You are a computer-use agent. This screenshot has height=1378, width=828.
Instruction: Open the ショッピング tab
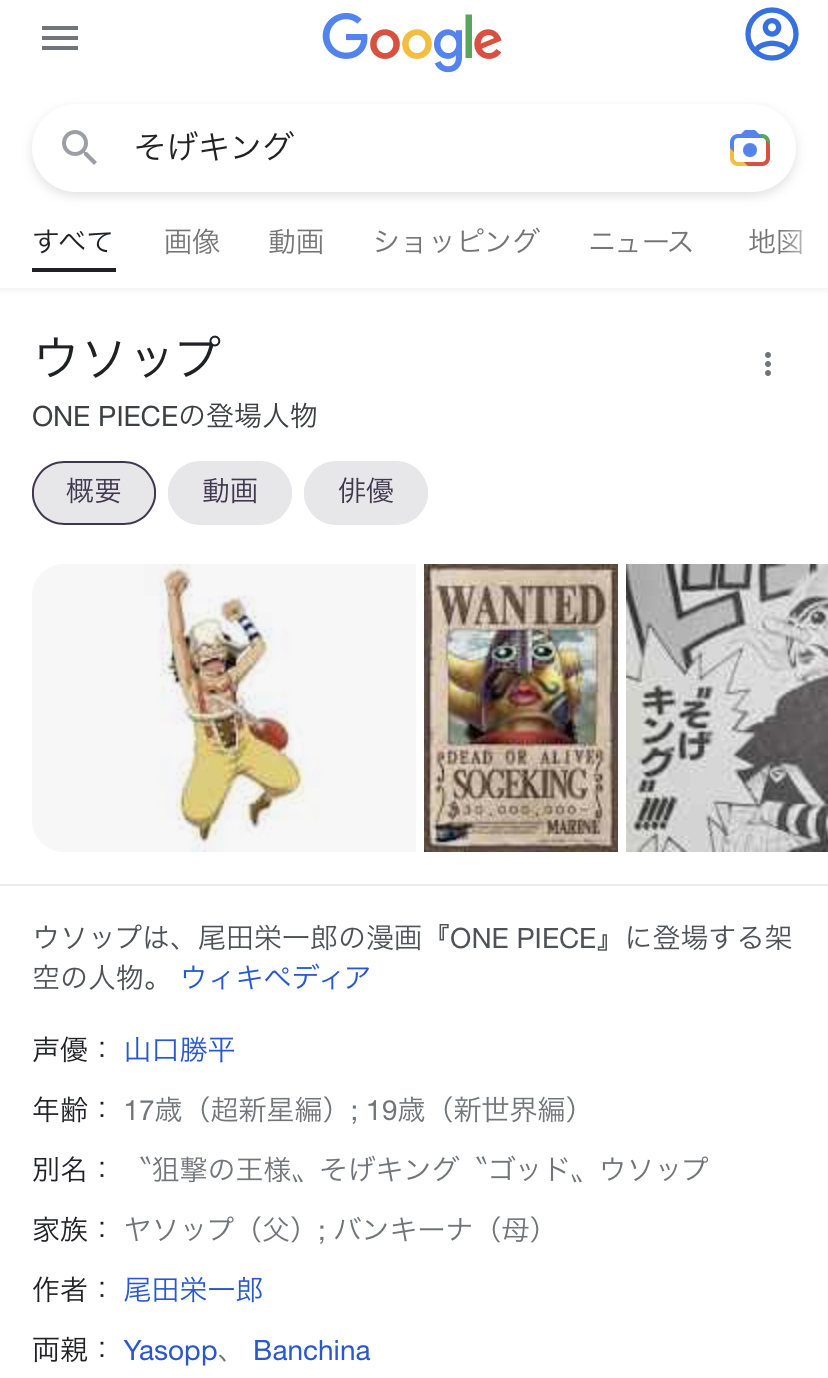(456, 241)
